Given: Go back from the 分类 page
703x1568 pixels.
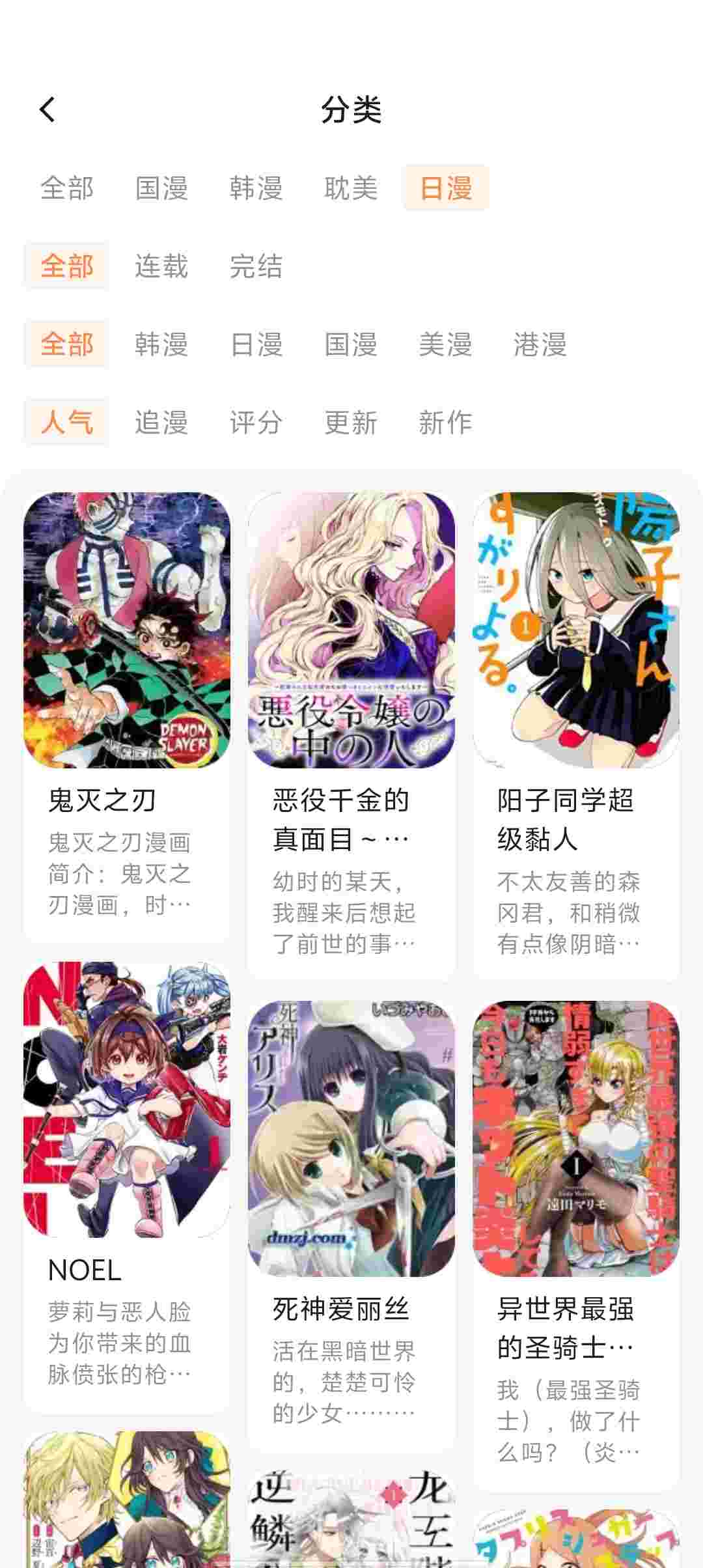Looking at the screenshot, I should click(47, 110).
